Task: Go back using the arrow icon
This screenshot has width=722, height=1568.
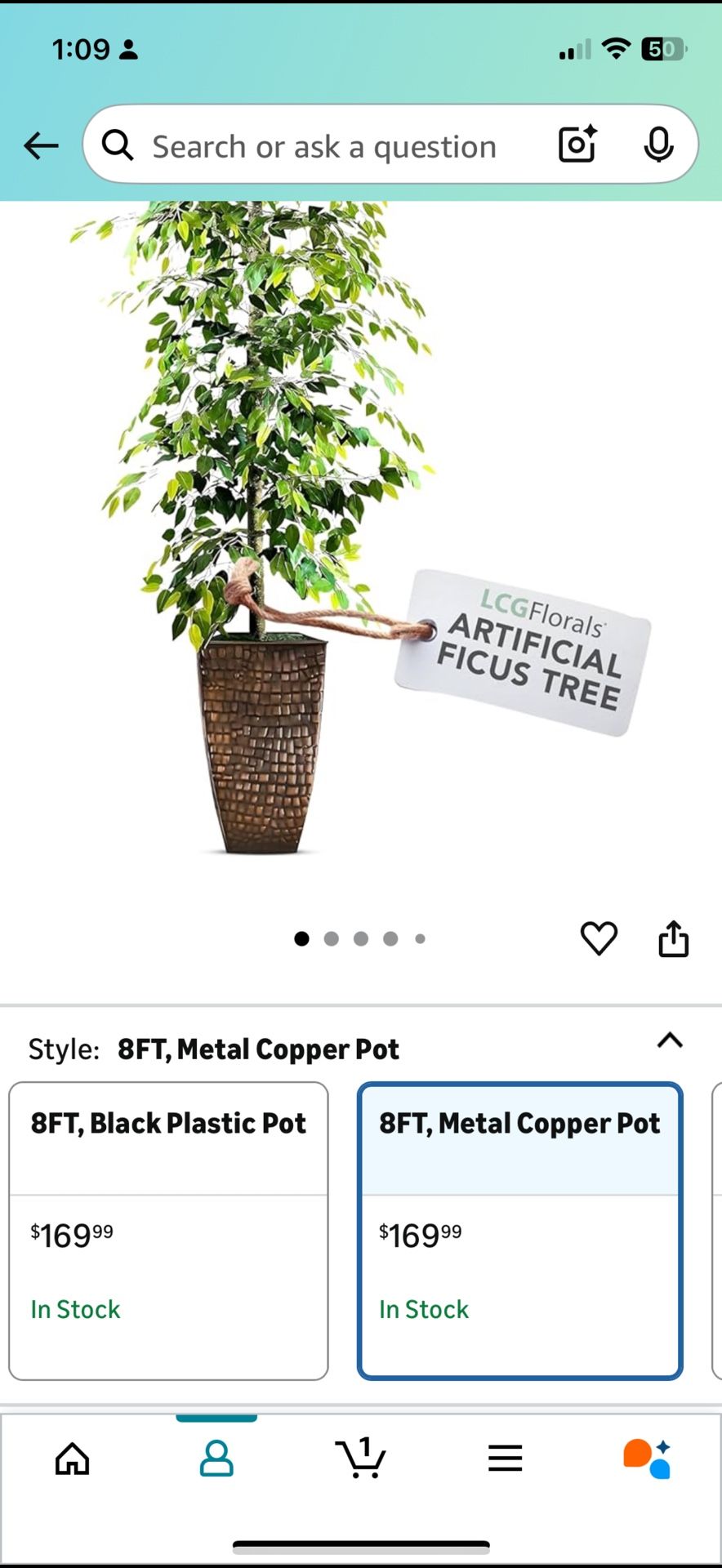Action: 41,146
